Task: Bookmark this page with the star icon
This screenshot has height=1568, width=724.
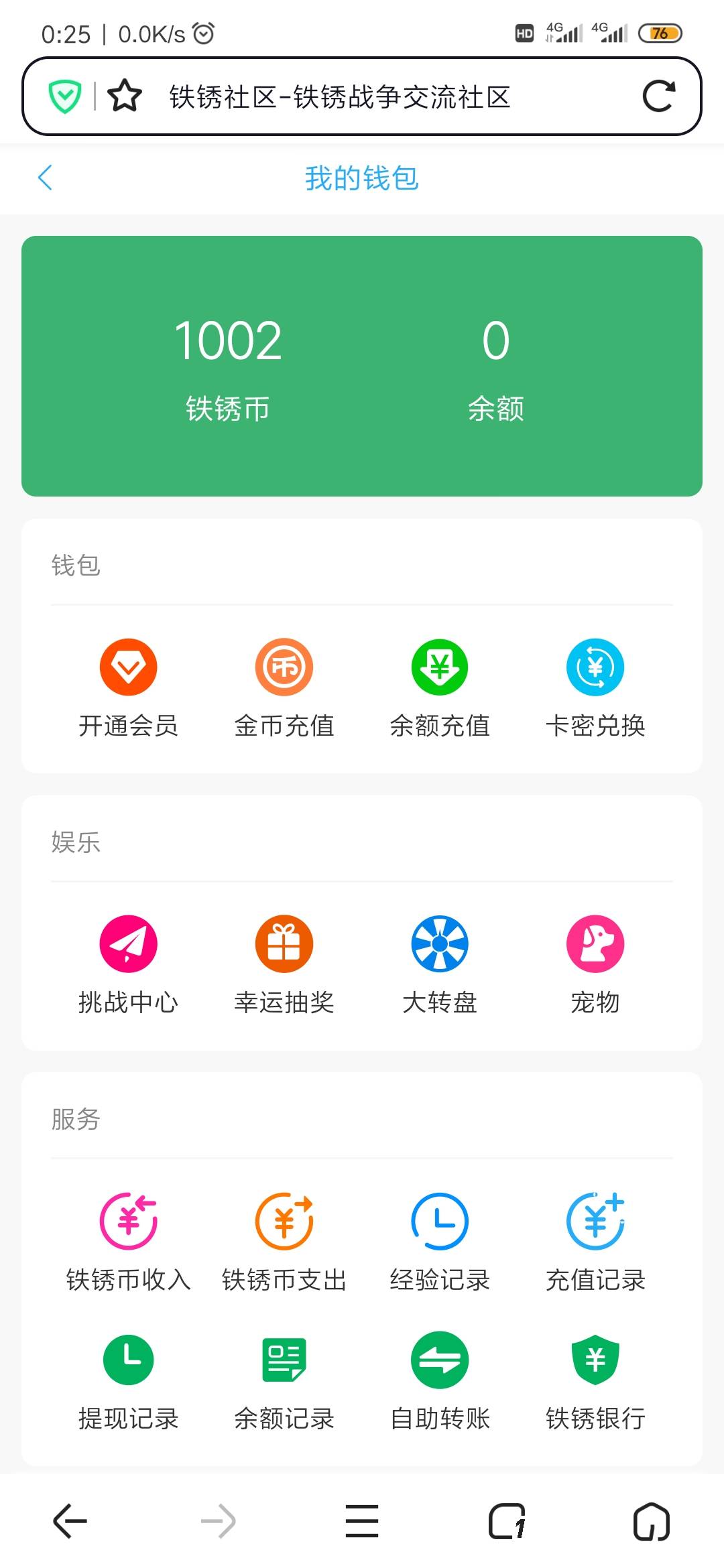Action: coord(125,96)
